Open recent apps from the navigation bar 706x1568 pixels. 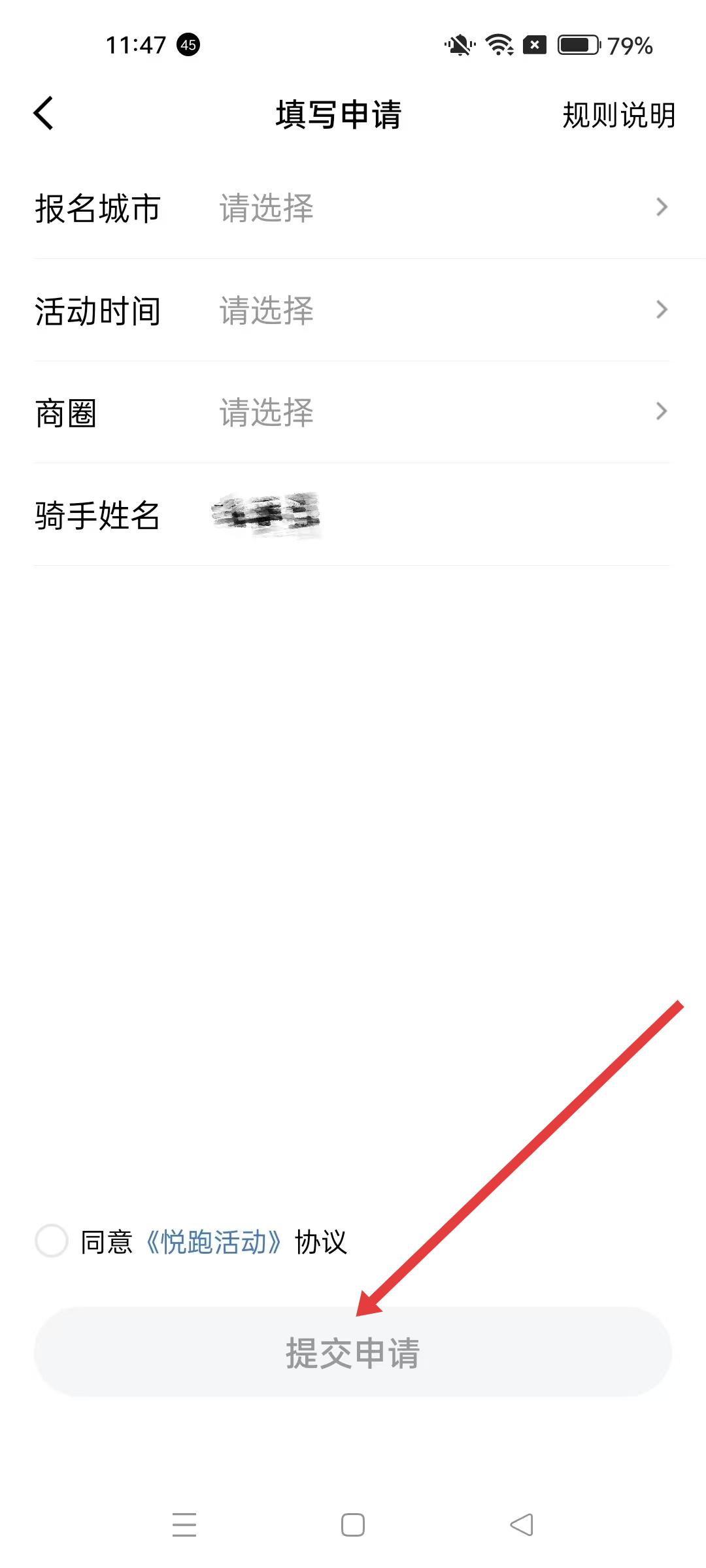(184, 1525)
